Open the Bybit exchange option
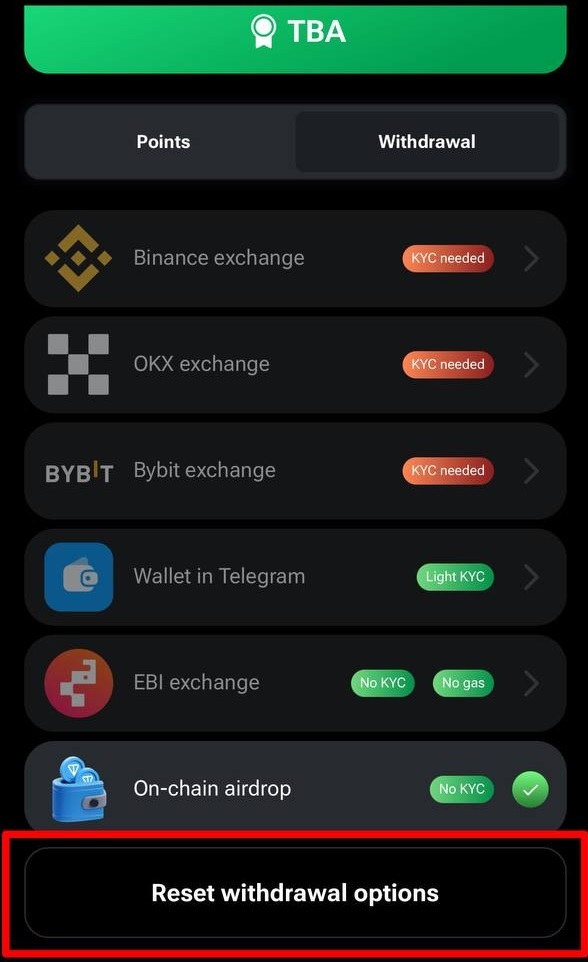588x962 pixels. [x=295, y=471]
